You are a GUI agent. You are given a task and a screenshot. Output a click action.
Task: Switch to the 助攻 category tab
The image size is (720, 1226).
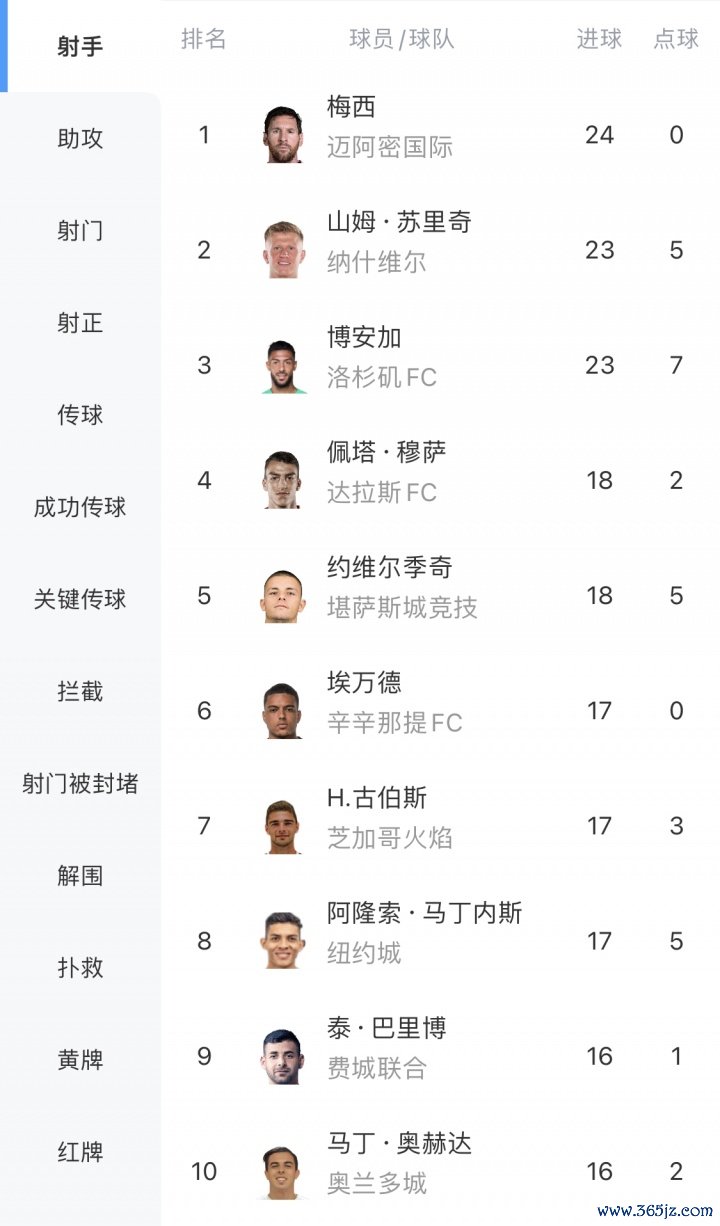pyautogui.click(x=80, y=139)
